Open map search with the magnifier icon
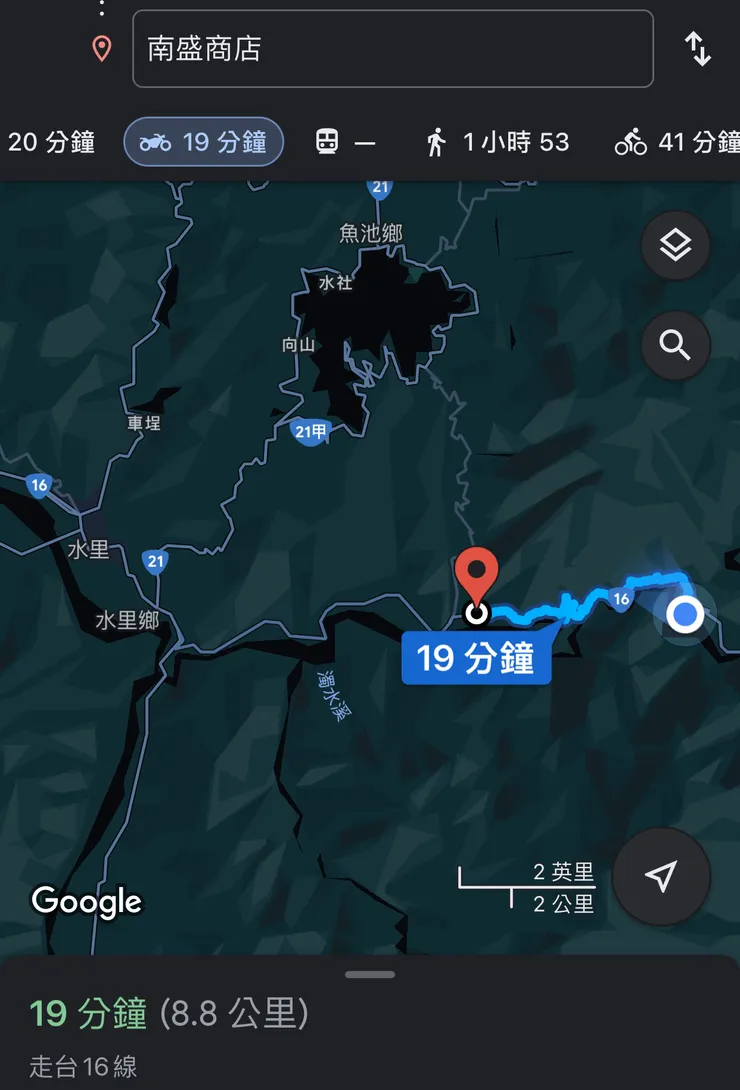The height and width of the screenshot is (1090, 740). tap(675, 346)
